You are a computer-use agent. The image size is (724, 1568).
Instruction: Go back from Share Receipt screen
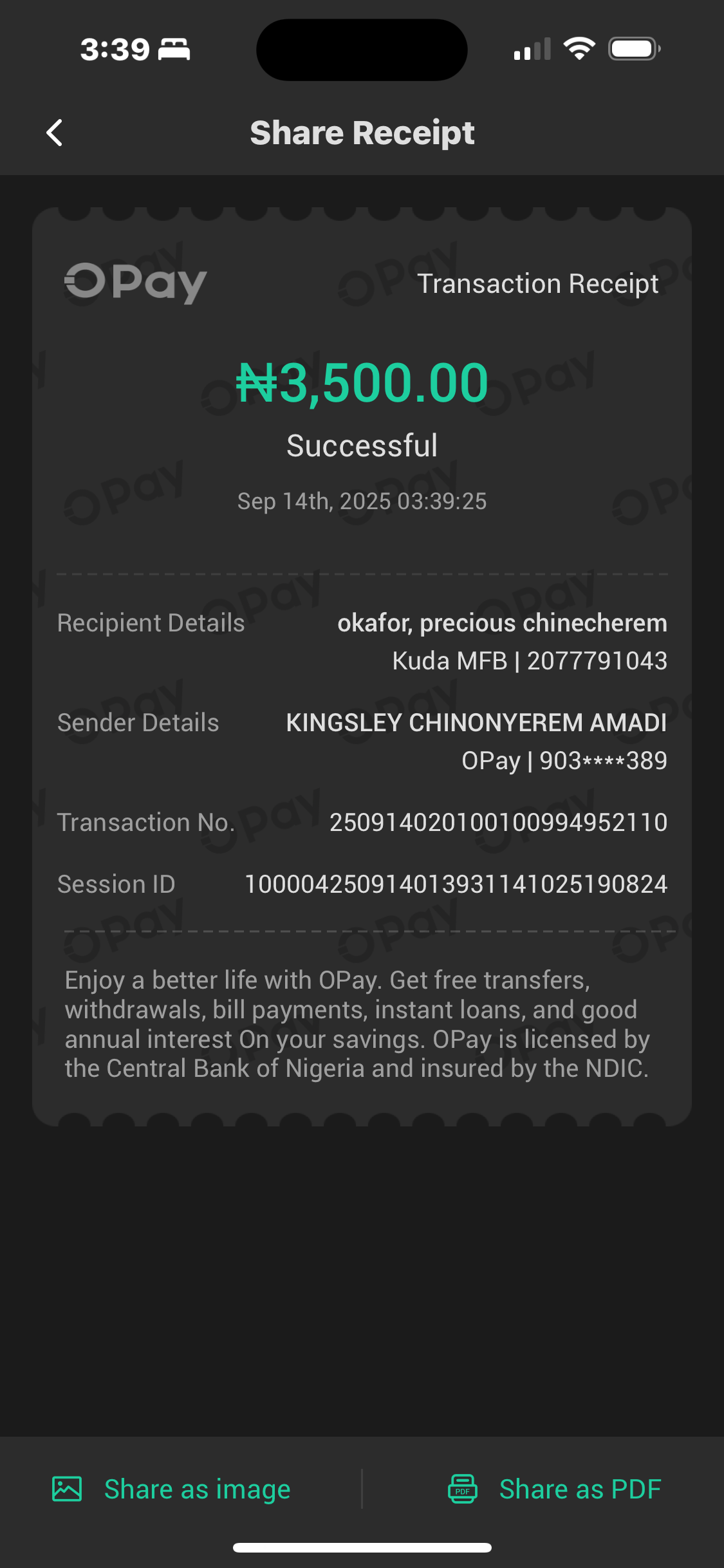(x=55, y=133)
